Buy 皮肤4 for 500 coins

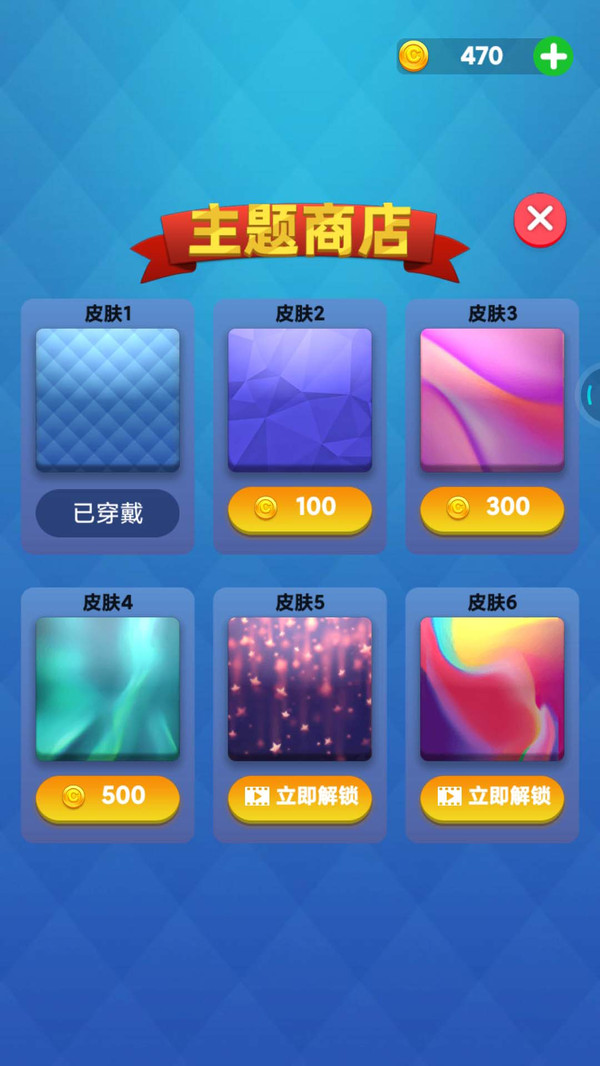tap(108, 797)
